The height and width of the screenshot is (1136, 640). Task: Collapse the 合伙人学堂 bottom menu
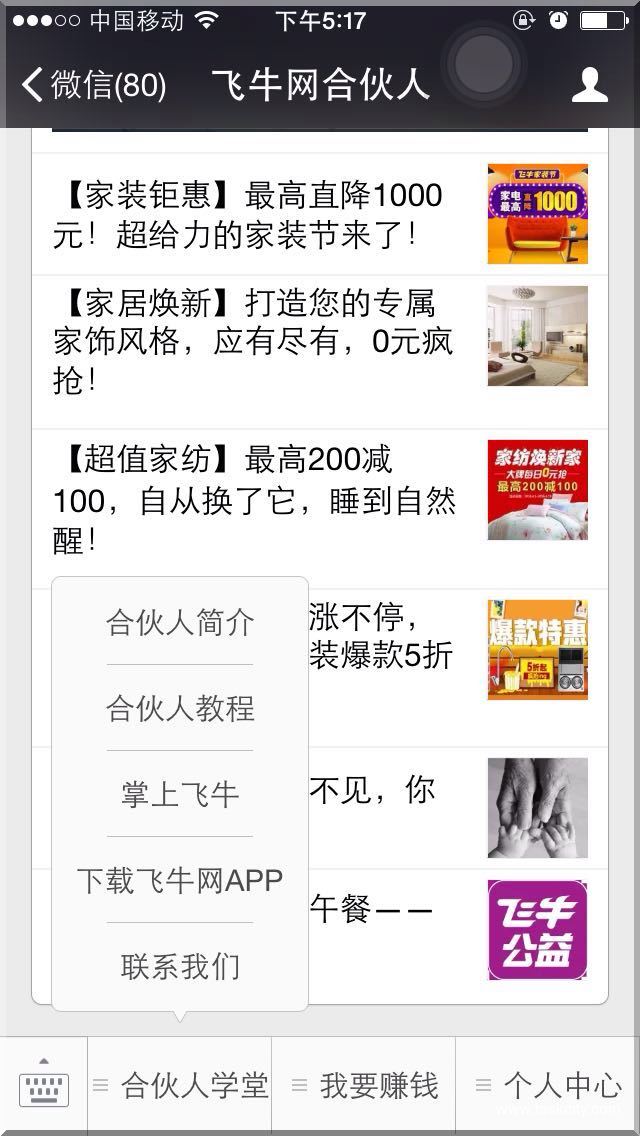point(181,1085)
